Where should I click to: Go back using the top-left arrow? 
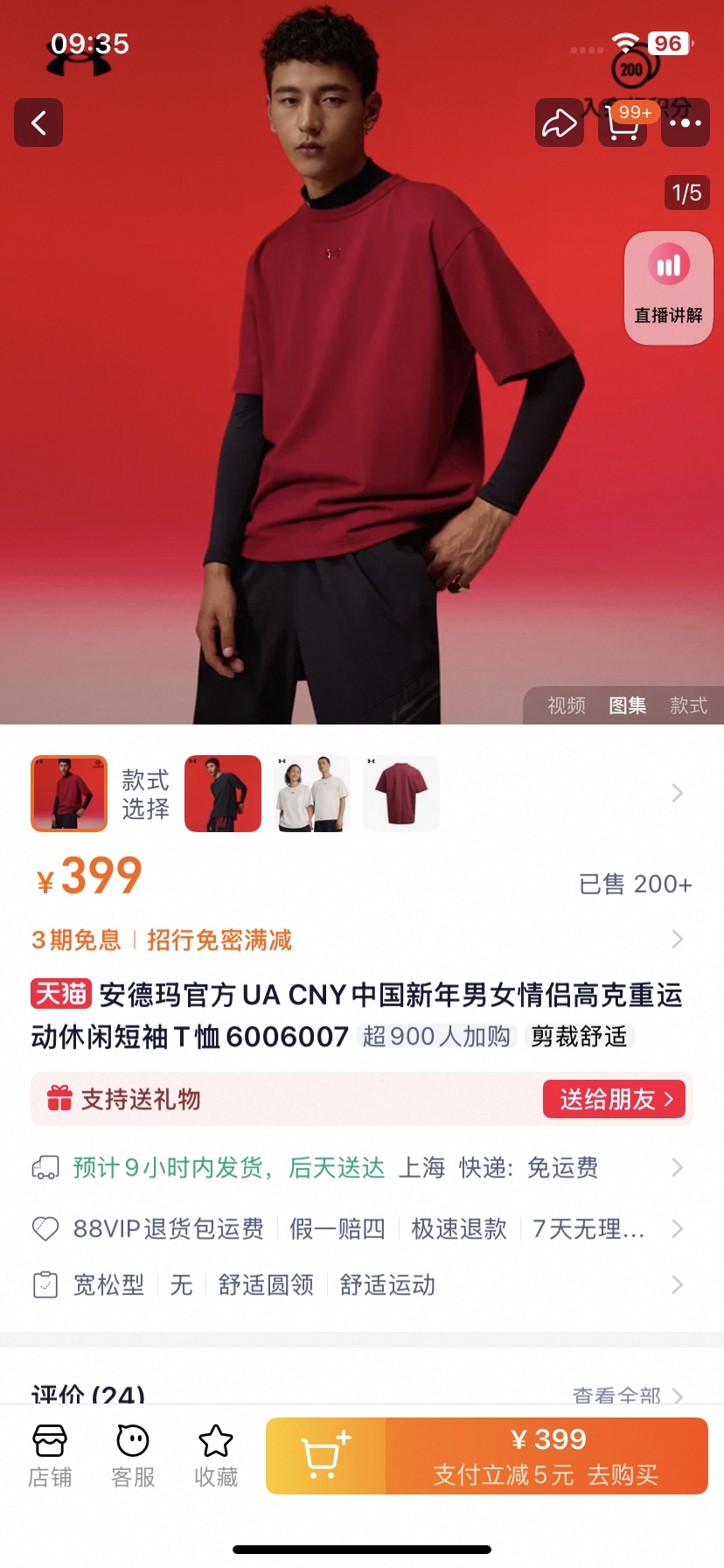coord(38,122)
